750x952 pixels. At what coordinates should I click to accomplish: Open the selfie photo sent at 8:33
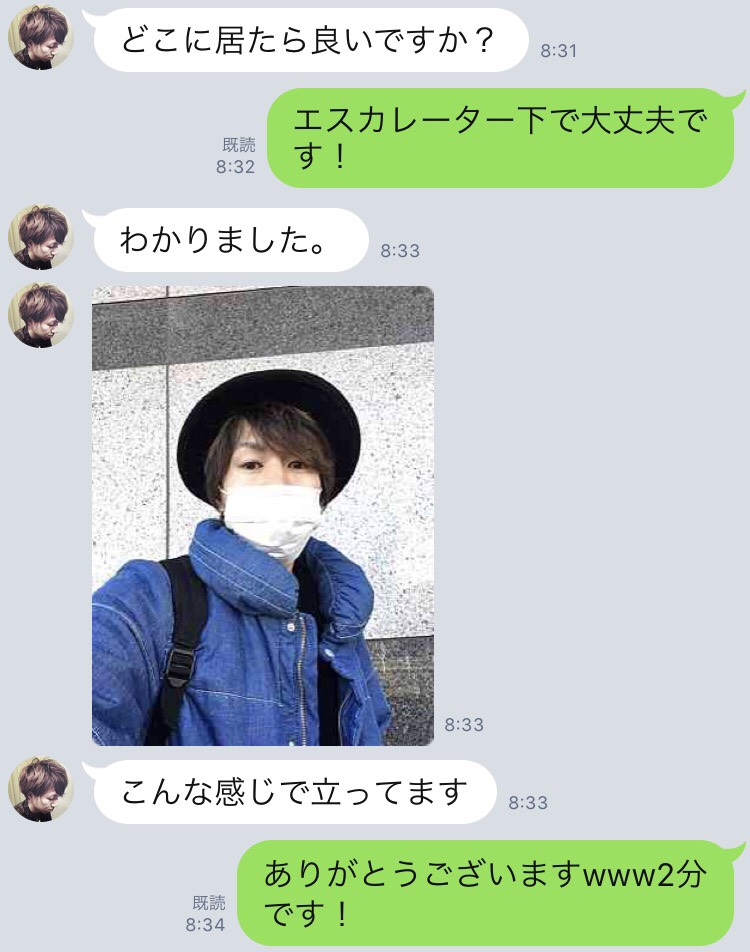point(263,515)
